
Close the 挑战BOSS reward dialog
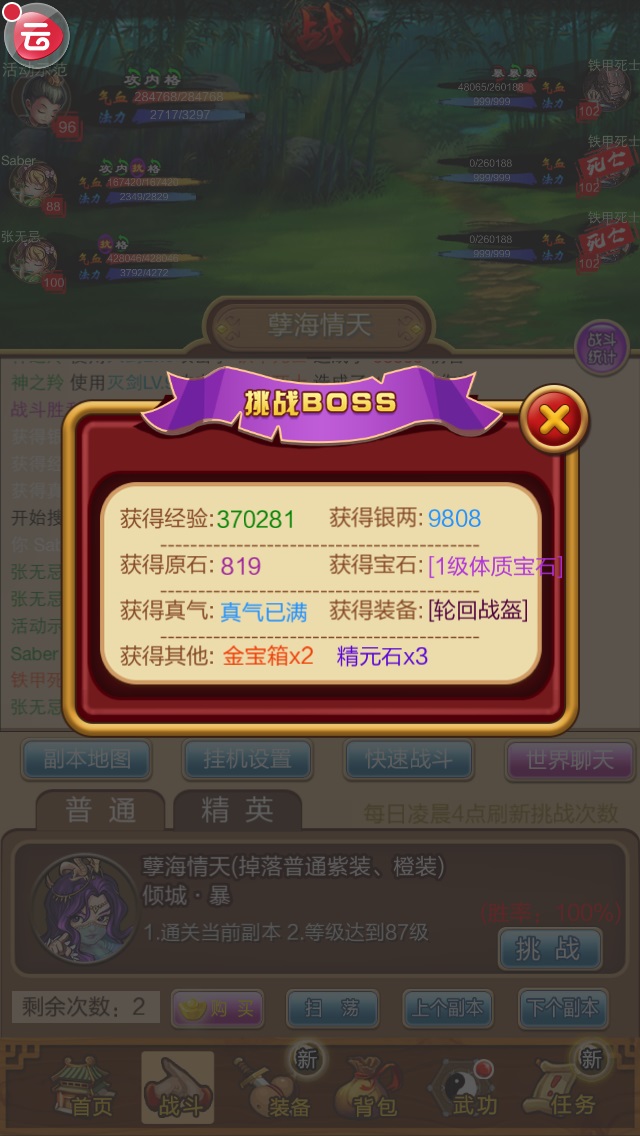click(553, 419)
